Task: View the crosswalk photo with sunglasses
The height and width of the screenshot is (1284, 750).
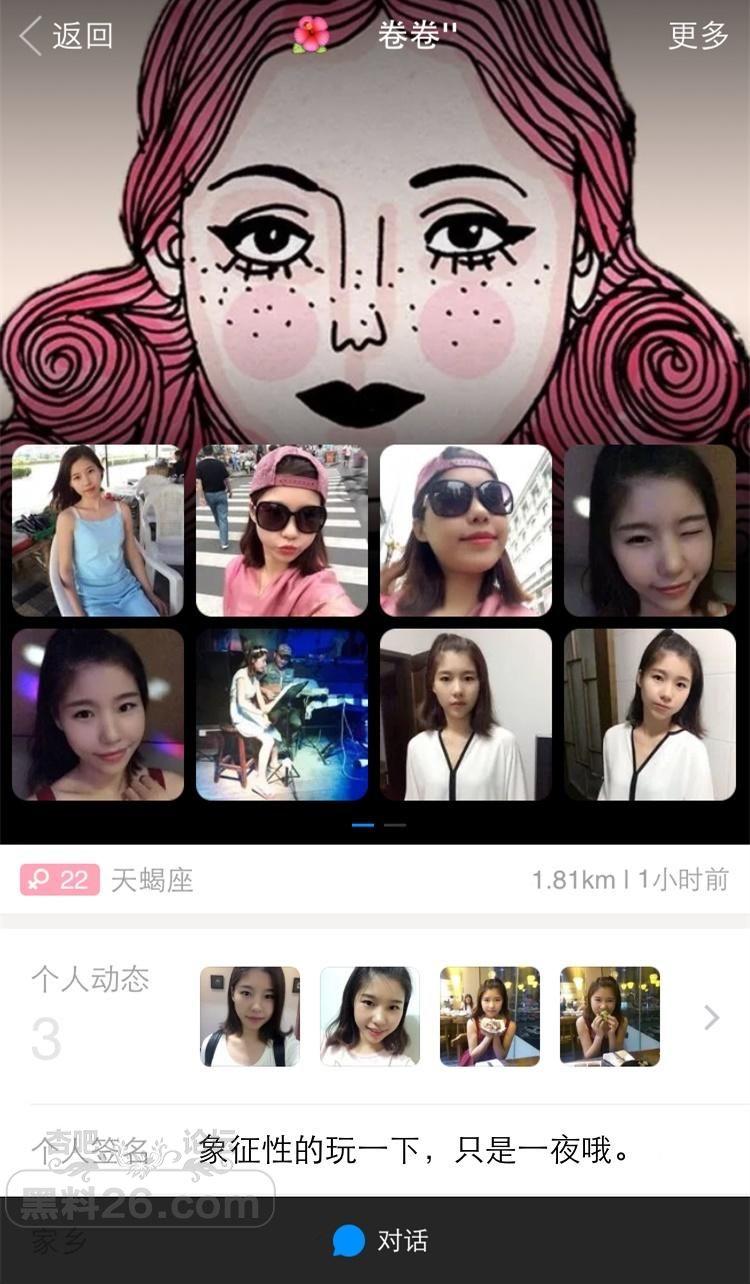Action: click(x=282, y=531)
